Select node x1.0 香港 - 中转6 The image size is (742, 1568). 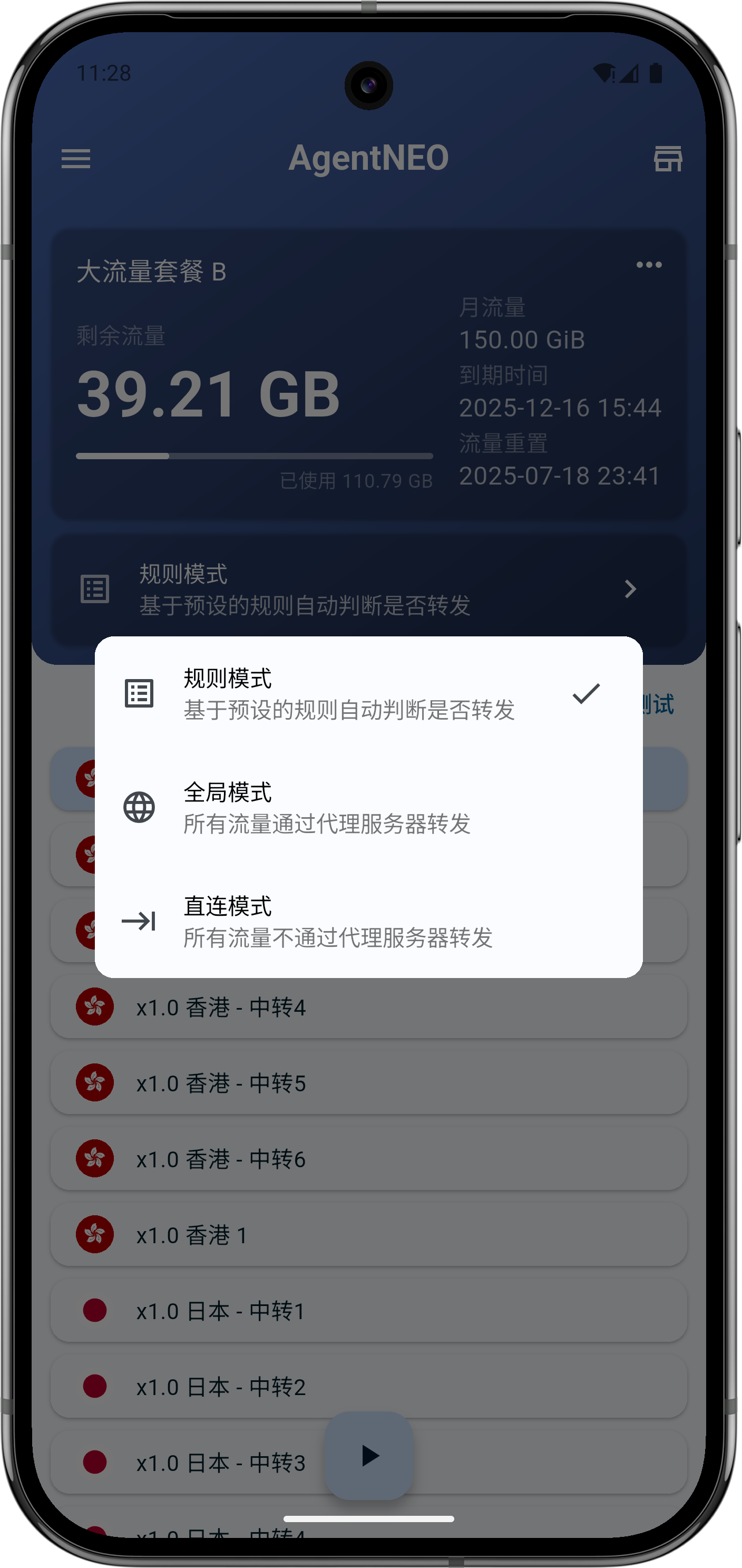(x=368, y=1159)
